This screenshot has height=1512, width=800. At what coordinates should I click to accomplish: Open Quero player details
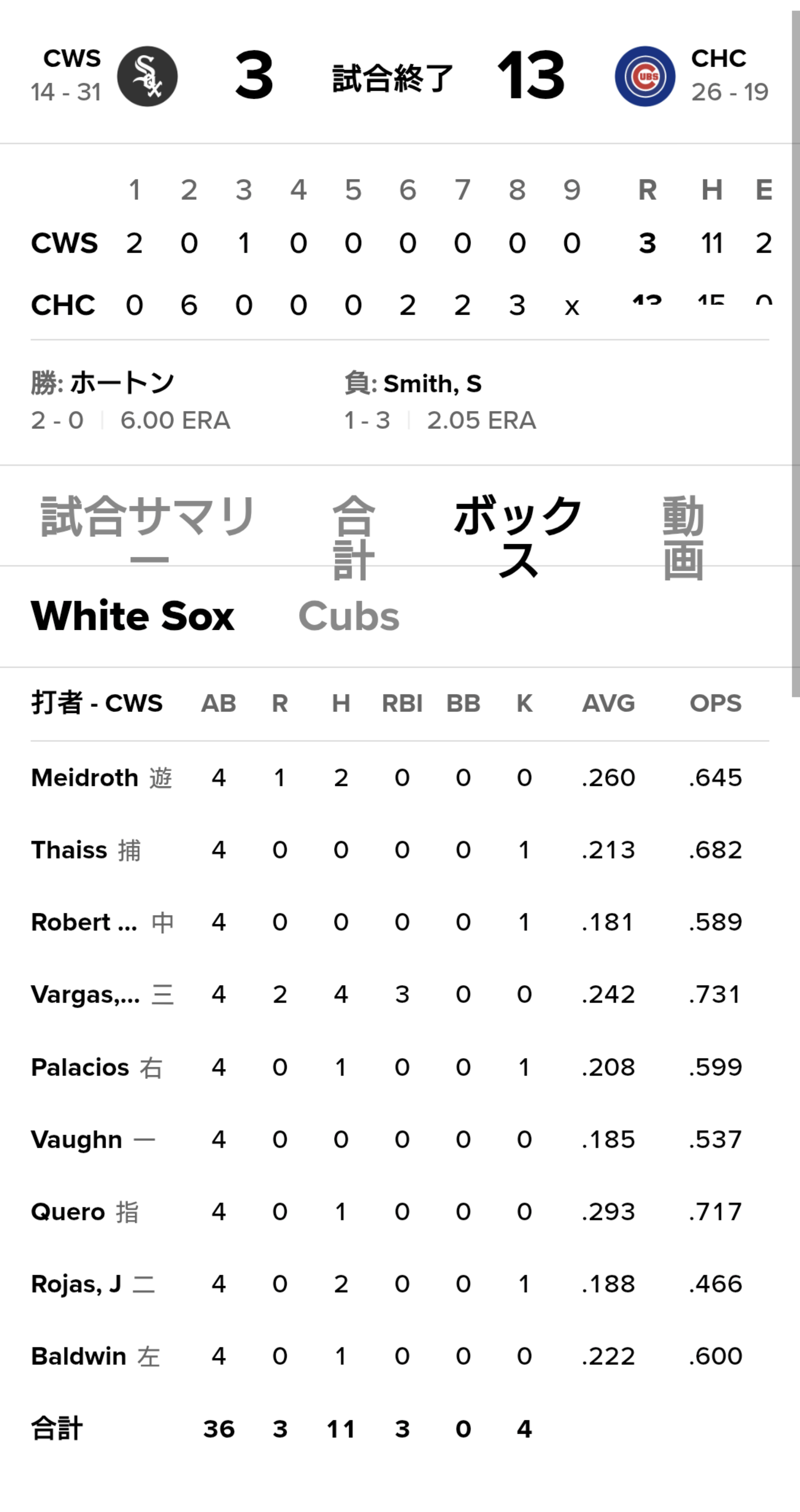pyautogui.click(x=68, y=1212)
